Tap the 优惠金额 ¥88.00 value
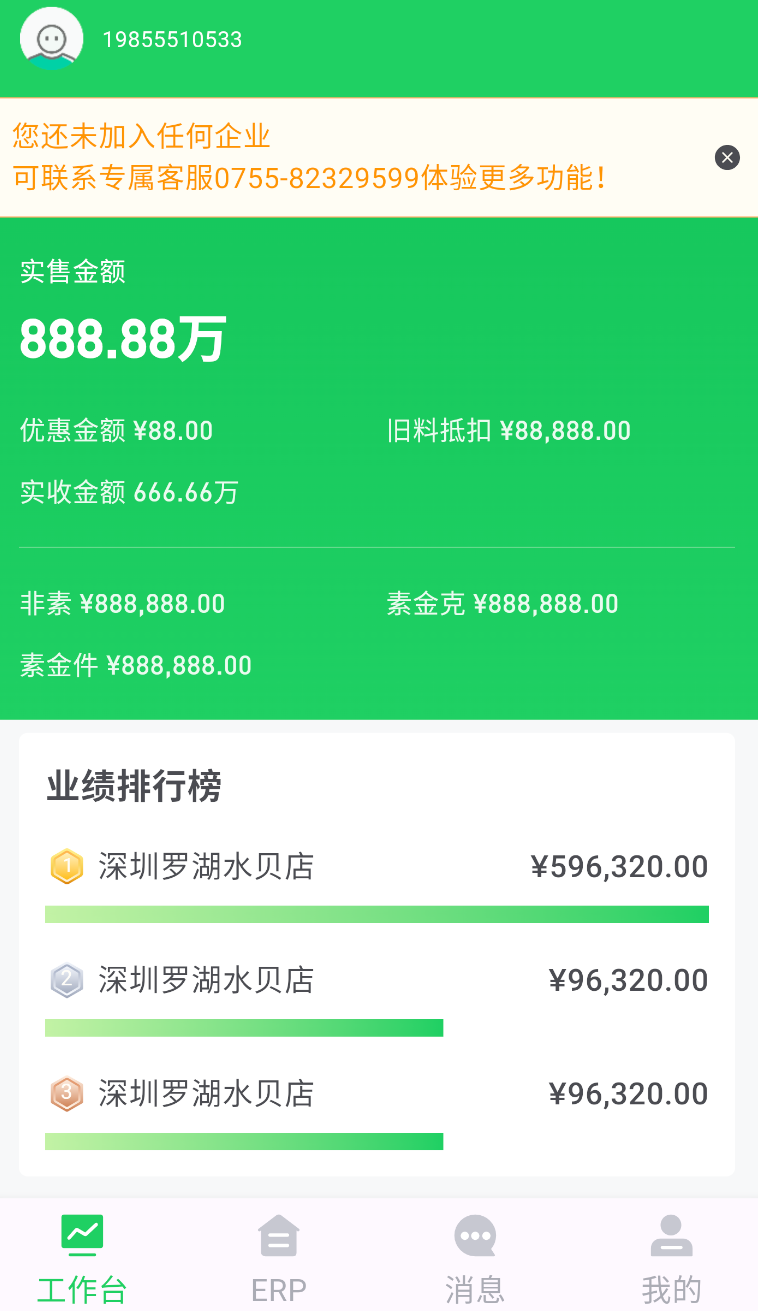Screen dimensions: 758x1311 coord(115,430)
